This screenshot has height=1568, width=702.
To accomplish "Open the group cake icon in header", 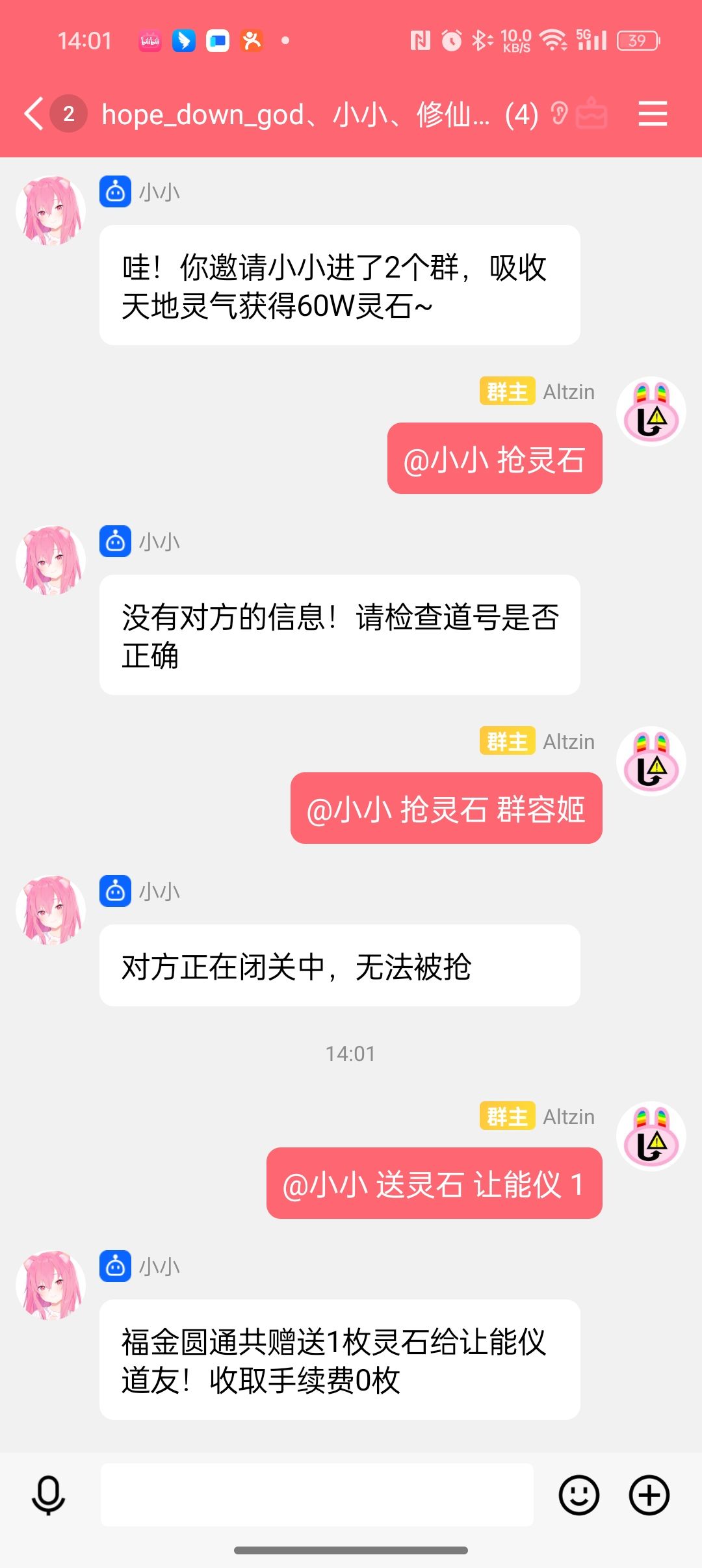I will (591, 114).
